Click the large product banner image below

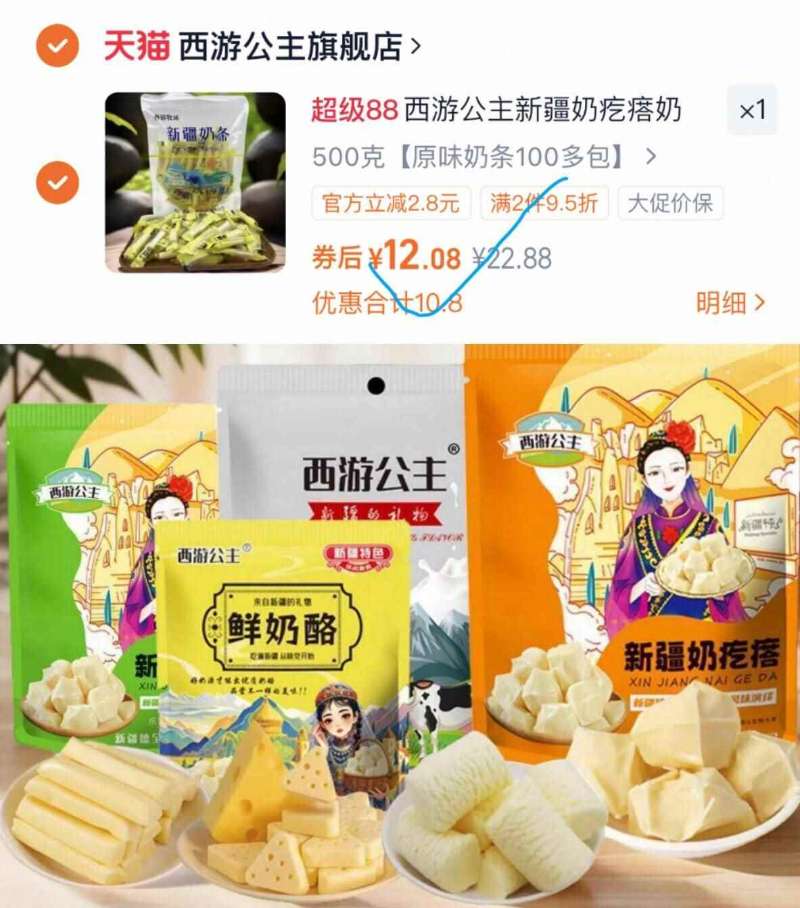pyautogui.click(x=400, y=620)
